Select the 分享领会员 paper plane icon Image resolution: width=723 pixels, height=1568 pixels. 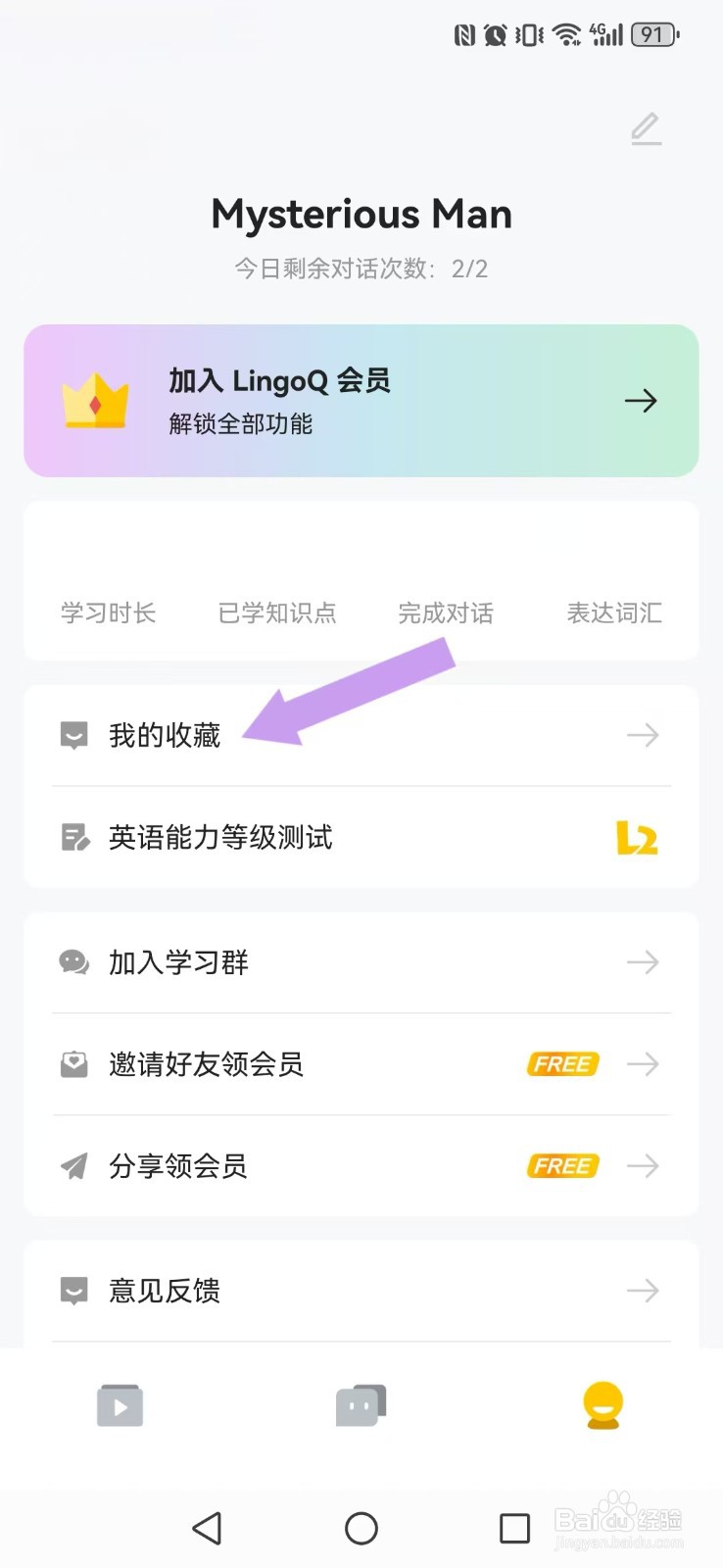click(x=72, y=1166)
